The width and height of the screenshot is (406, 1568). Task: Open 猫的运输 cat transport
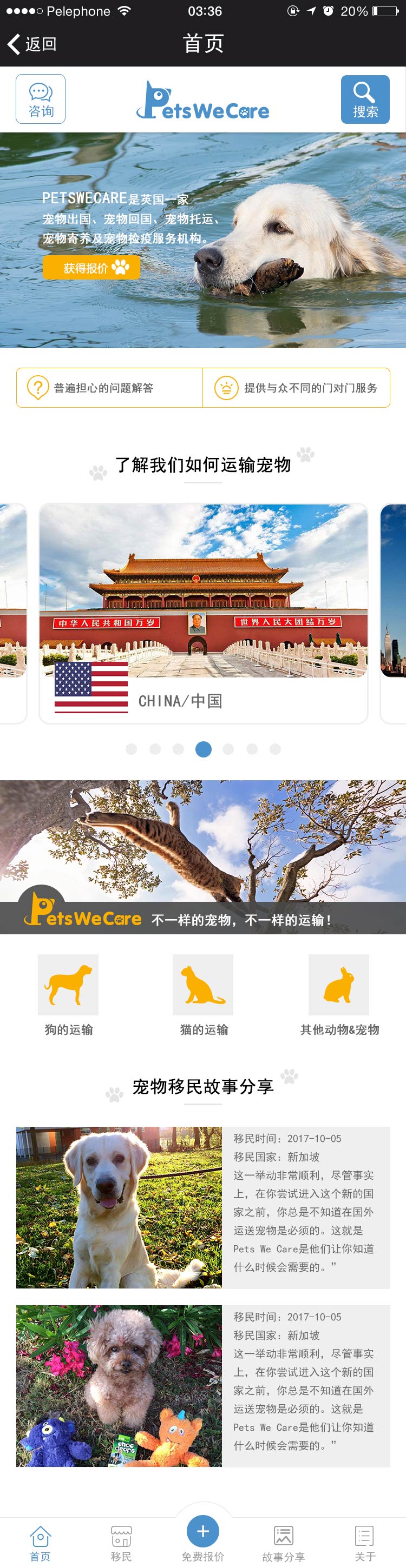coord(203,994)
